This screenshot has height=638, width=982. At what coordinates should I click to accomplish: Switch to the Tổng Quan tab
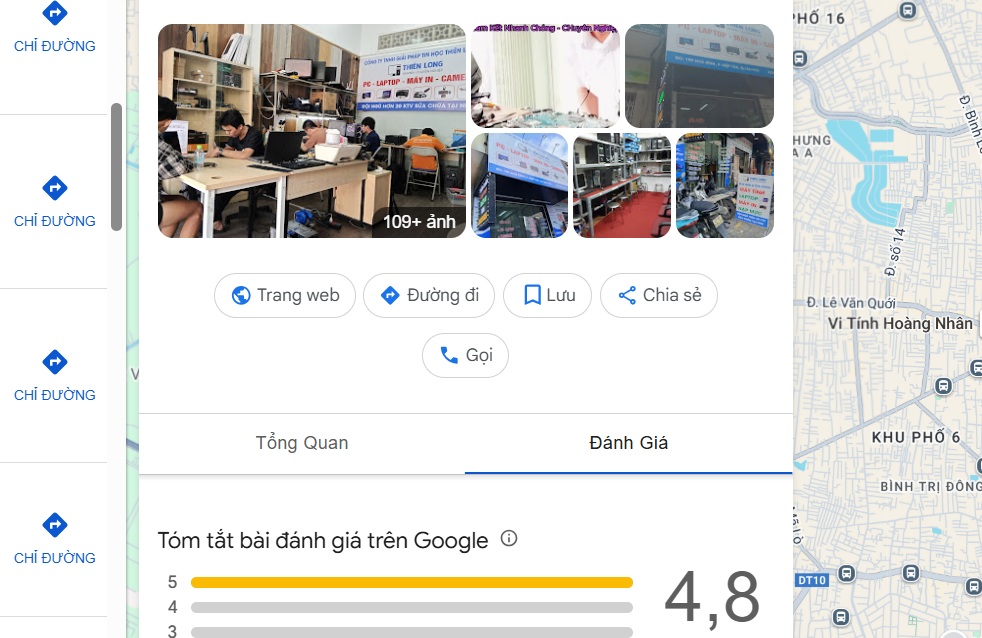(302, 443)
